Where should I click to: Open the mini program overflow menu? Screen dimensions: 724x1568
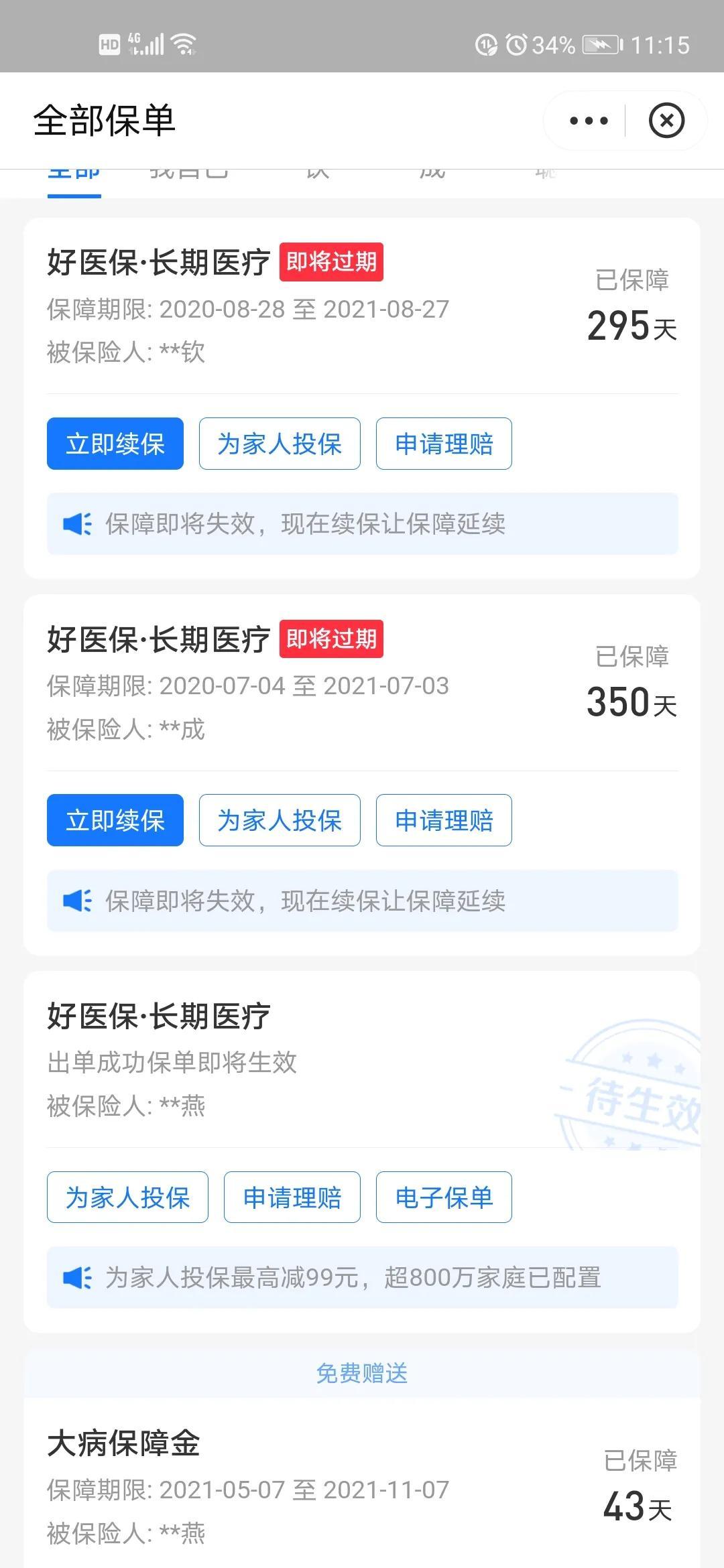589,121
